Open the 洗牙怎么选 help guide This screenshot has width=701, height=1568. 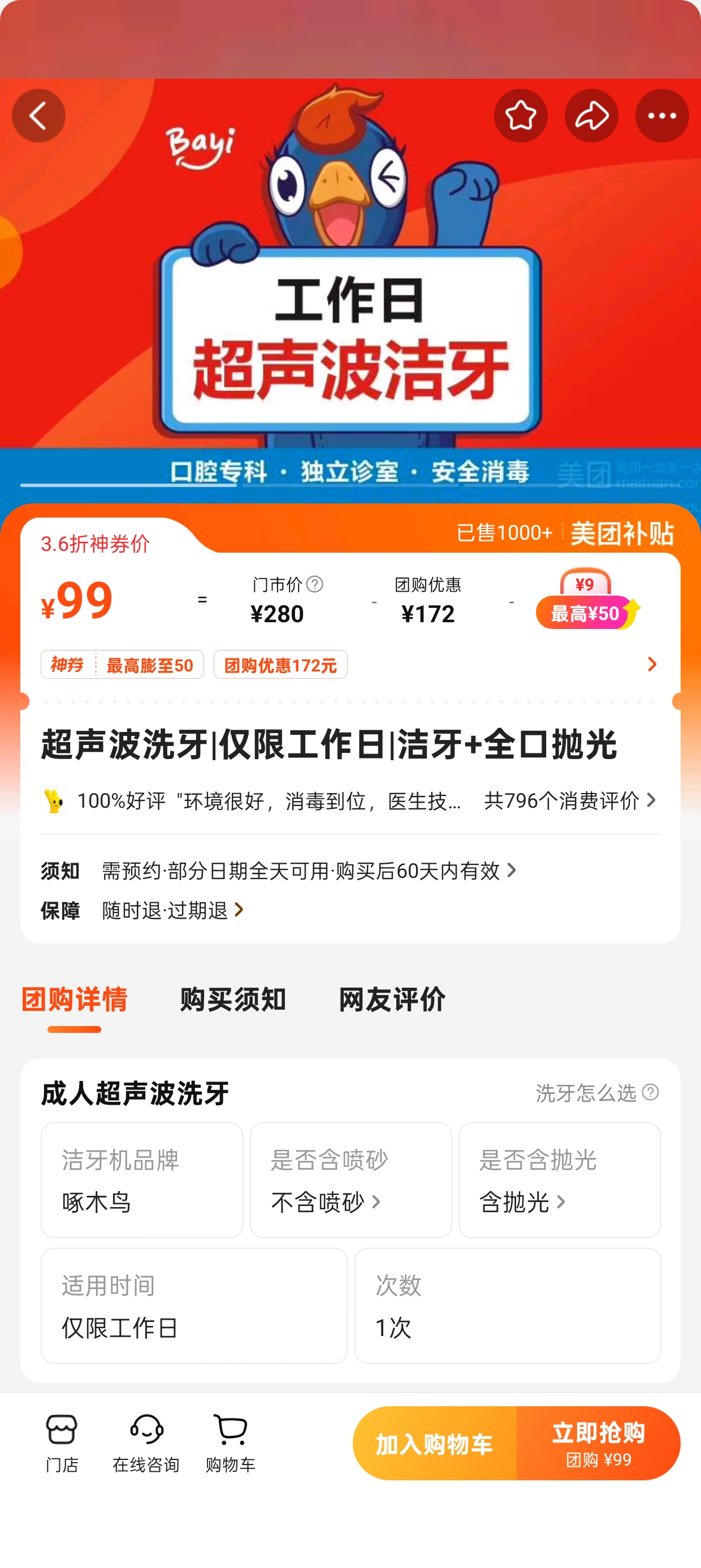pyautogui.click(x=596, y=1093)
